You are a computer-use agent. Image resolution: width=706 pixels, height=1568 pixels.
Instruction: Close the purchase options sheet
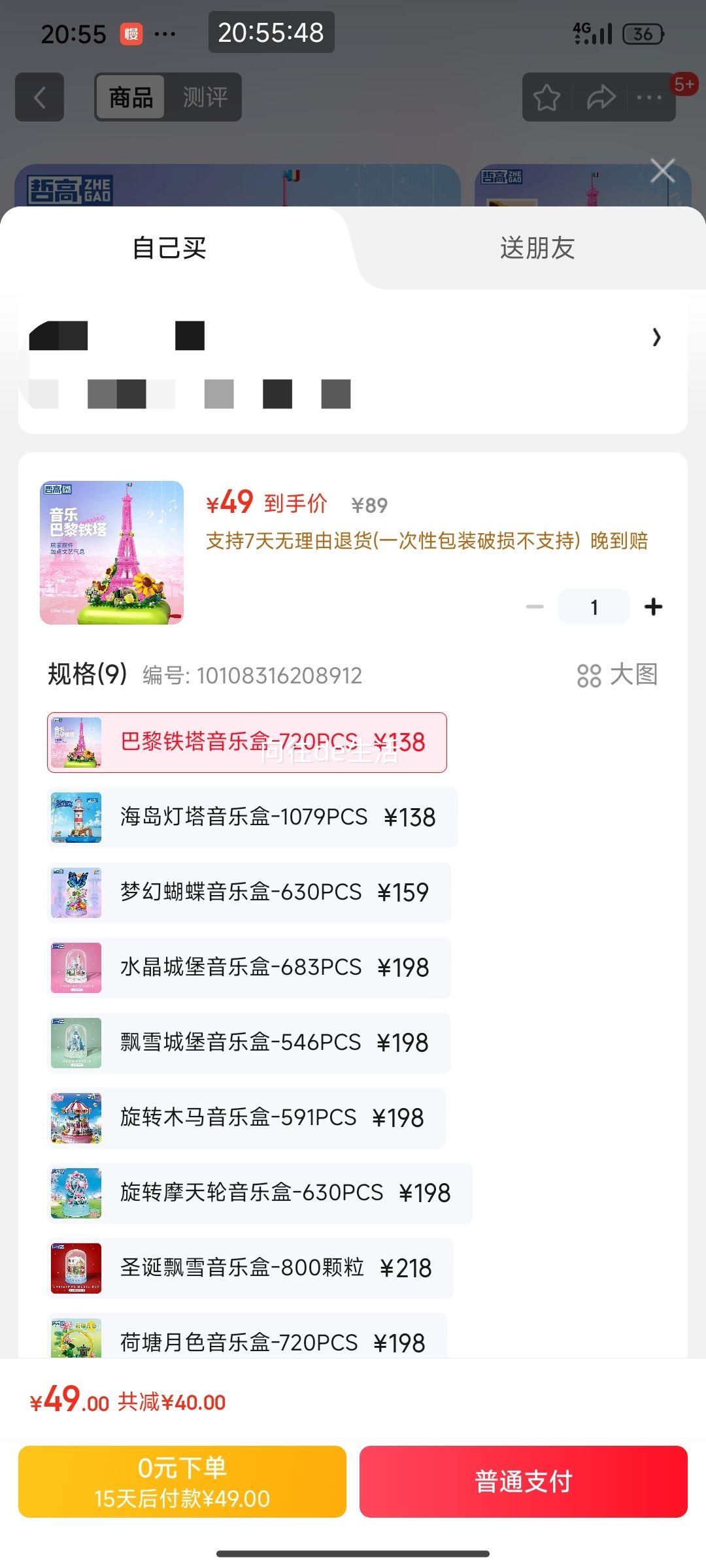(662, 171)
